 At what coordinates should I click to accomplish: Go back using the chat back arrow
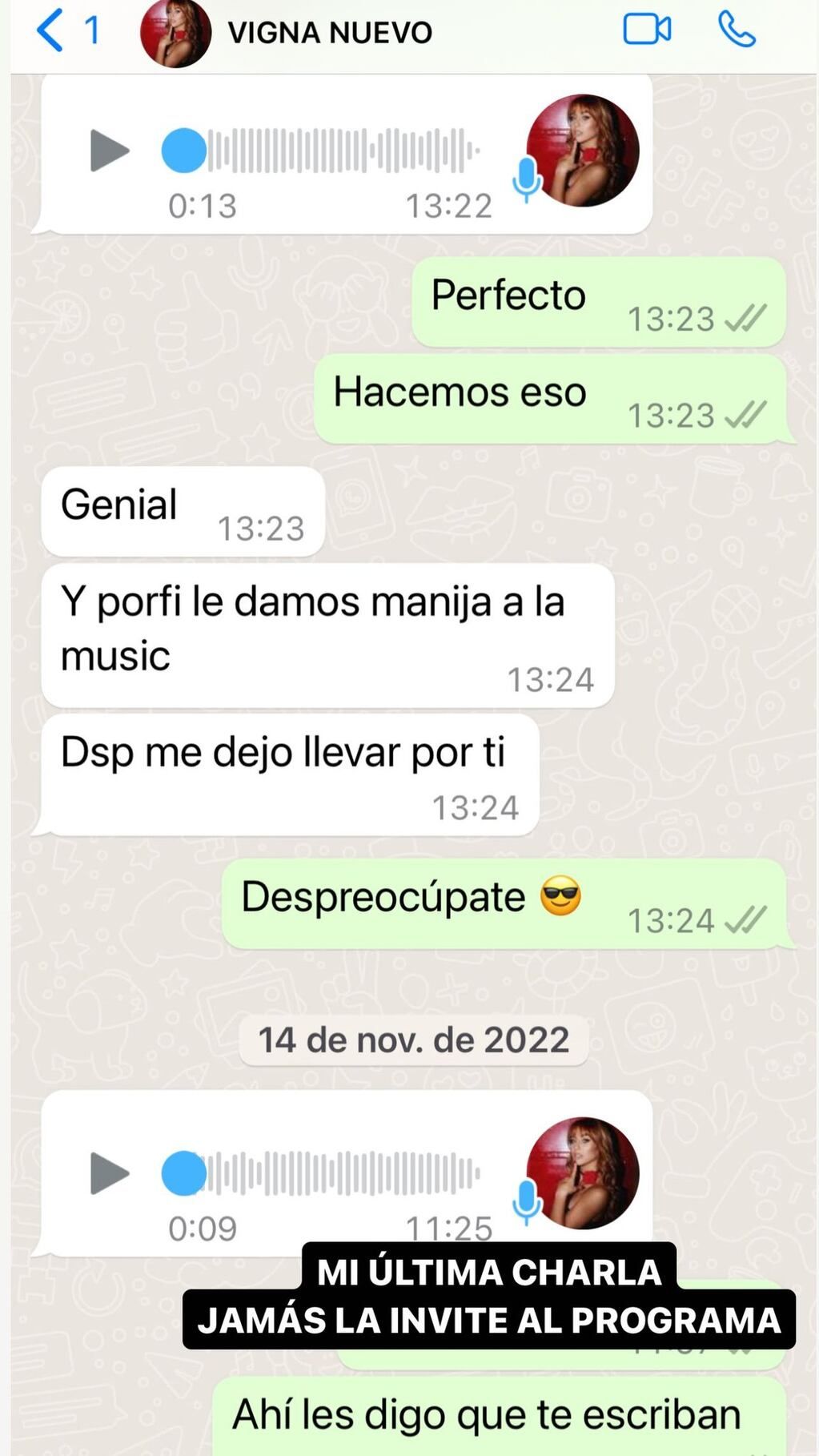coord(50,30)
